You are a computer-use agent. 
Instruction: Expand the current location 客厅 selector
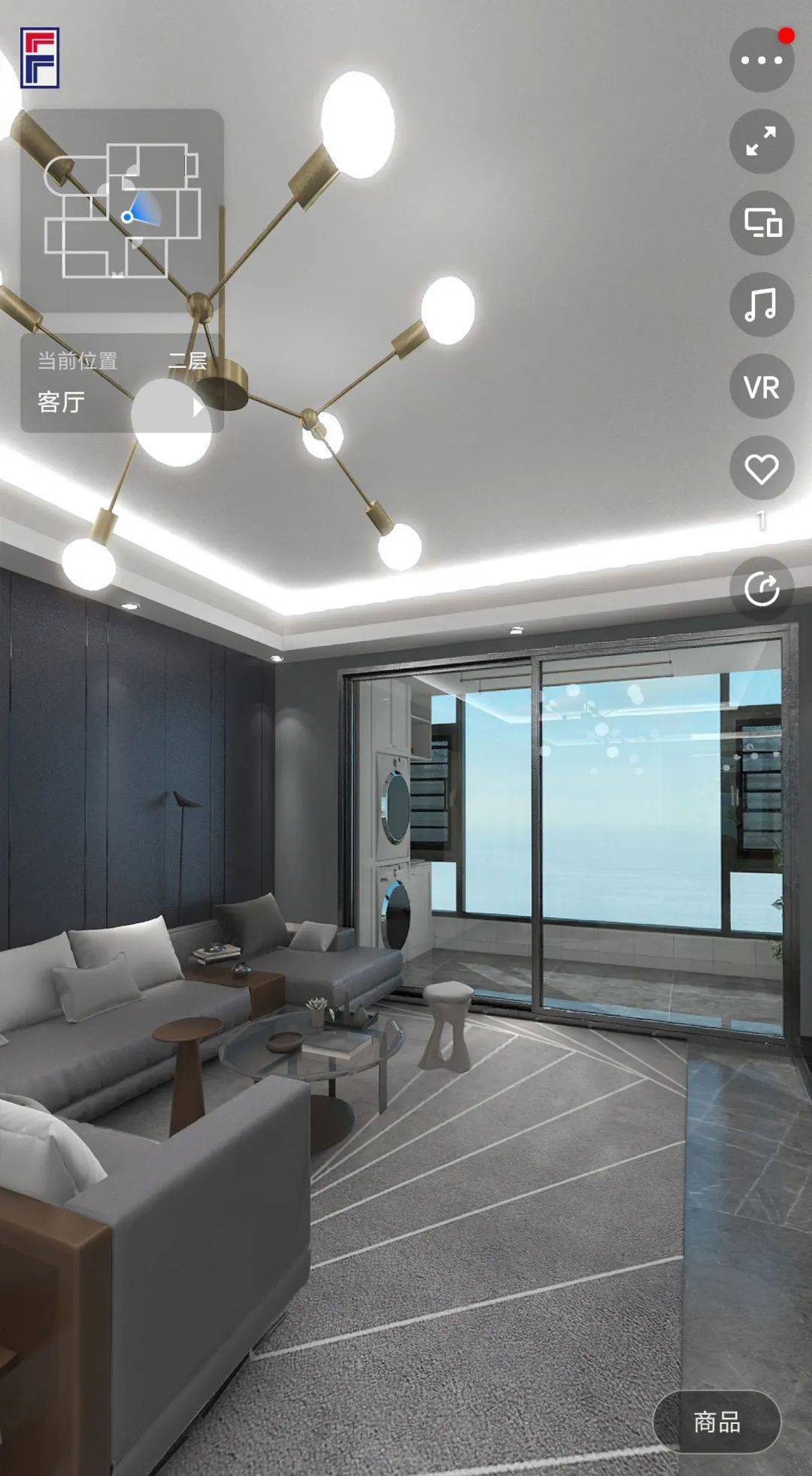pos(197,407)
